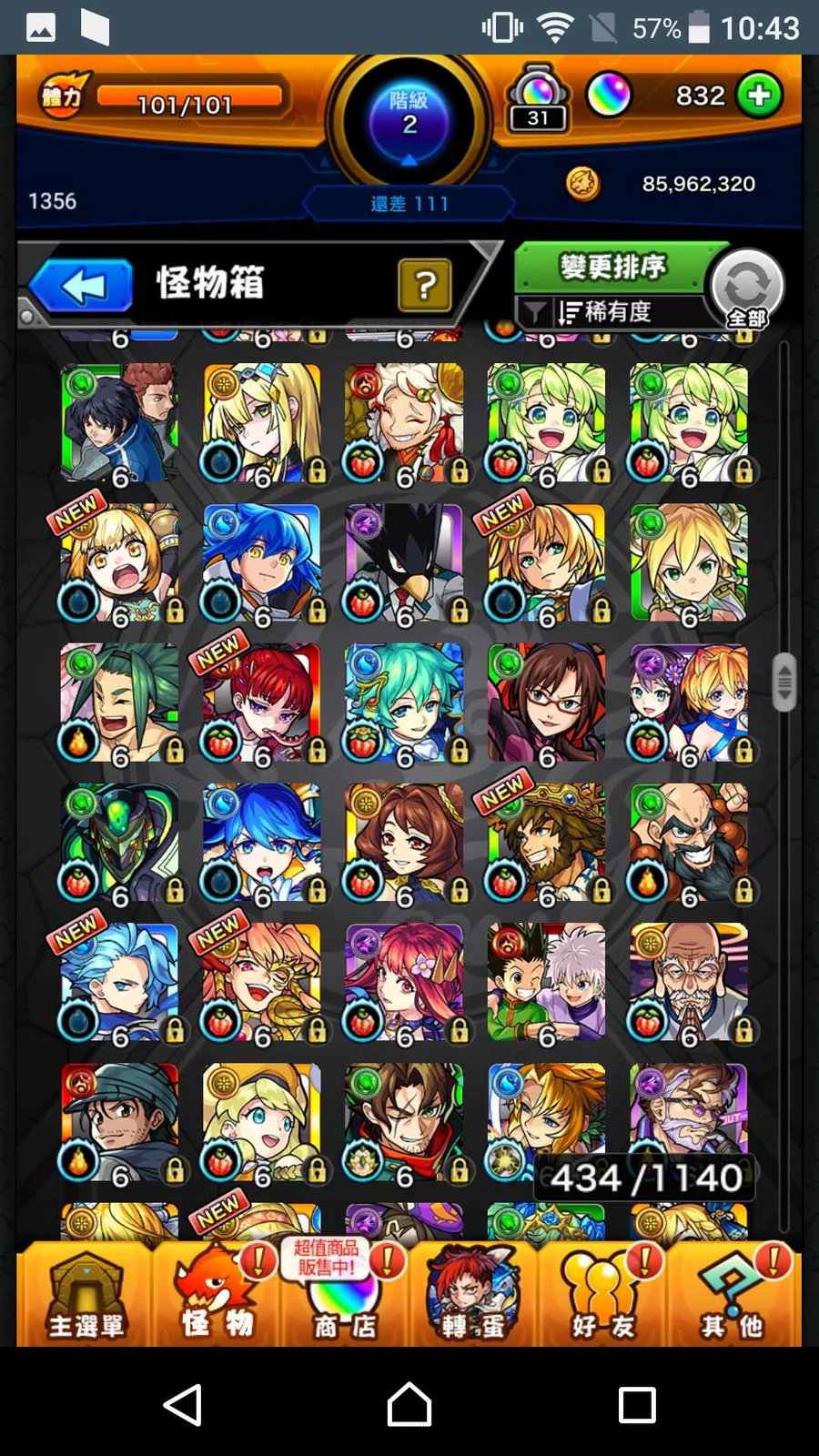The image size is (819, 1456).
Task: Open the 商店 shop tab
Action: (x=345, y=1296)
